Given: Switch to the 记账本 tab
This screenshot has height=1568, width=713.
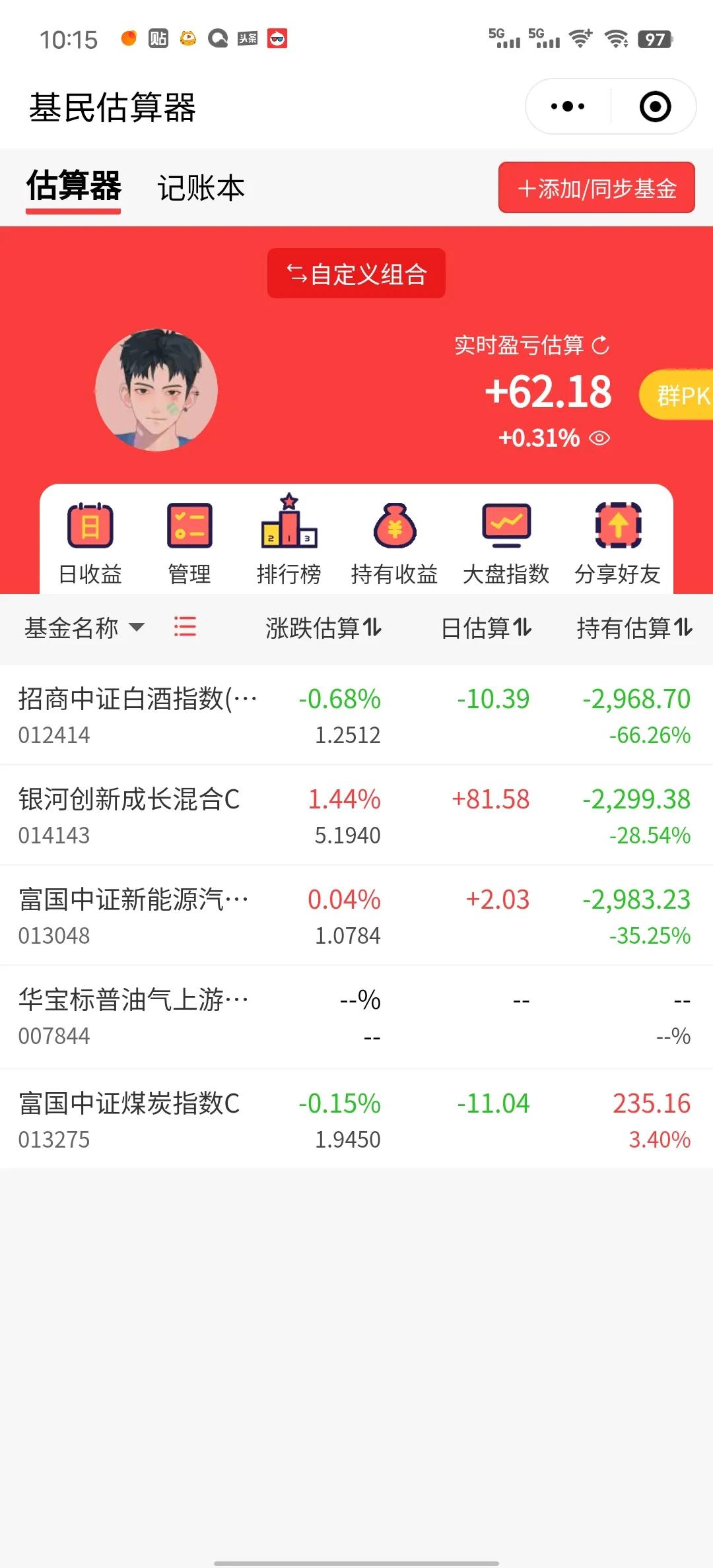Looking at the screenshot, I should coord(201,189).
